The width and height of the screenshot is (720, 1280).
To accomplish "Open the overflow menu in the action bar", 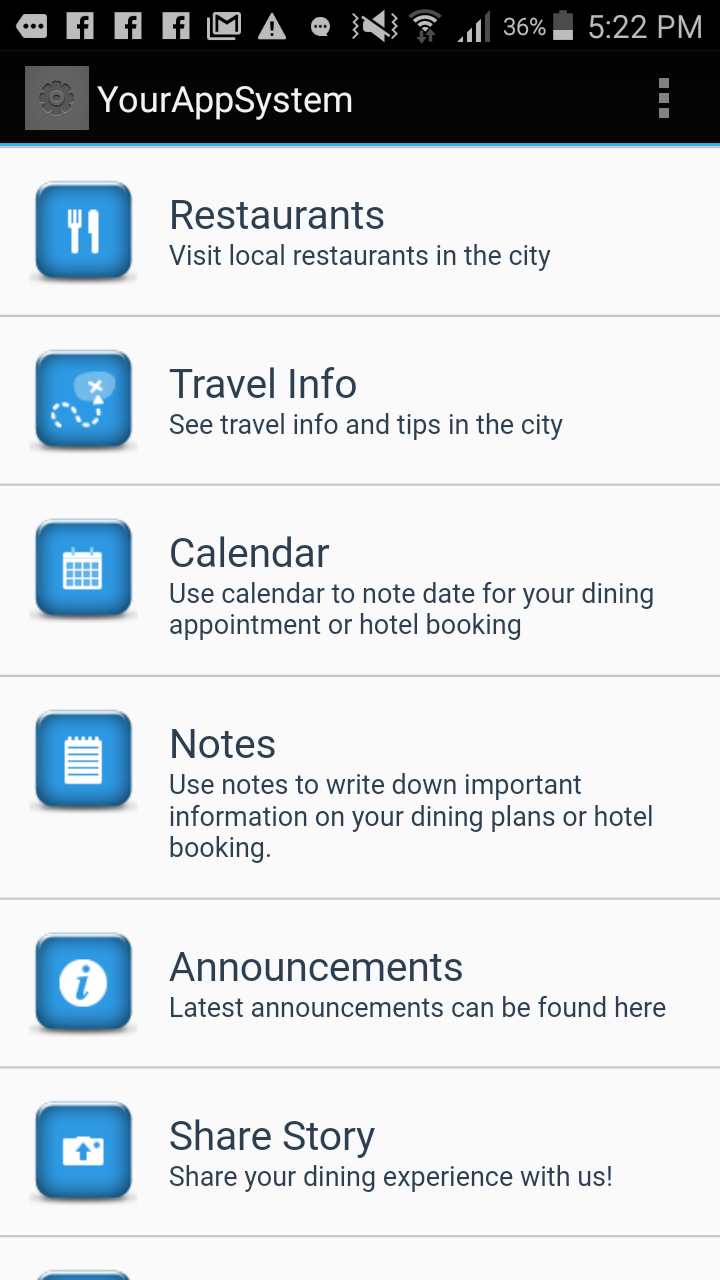I will [x=663, y=97].
